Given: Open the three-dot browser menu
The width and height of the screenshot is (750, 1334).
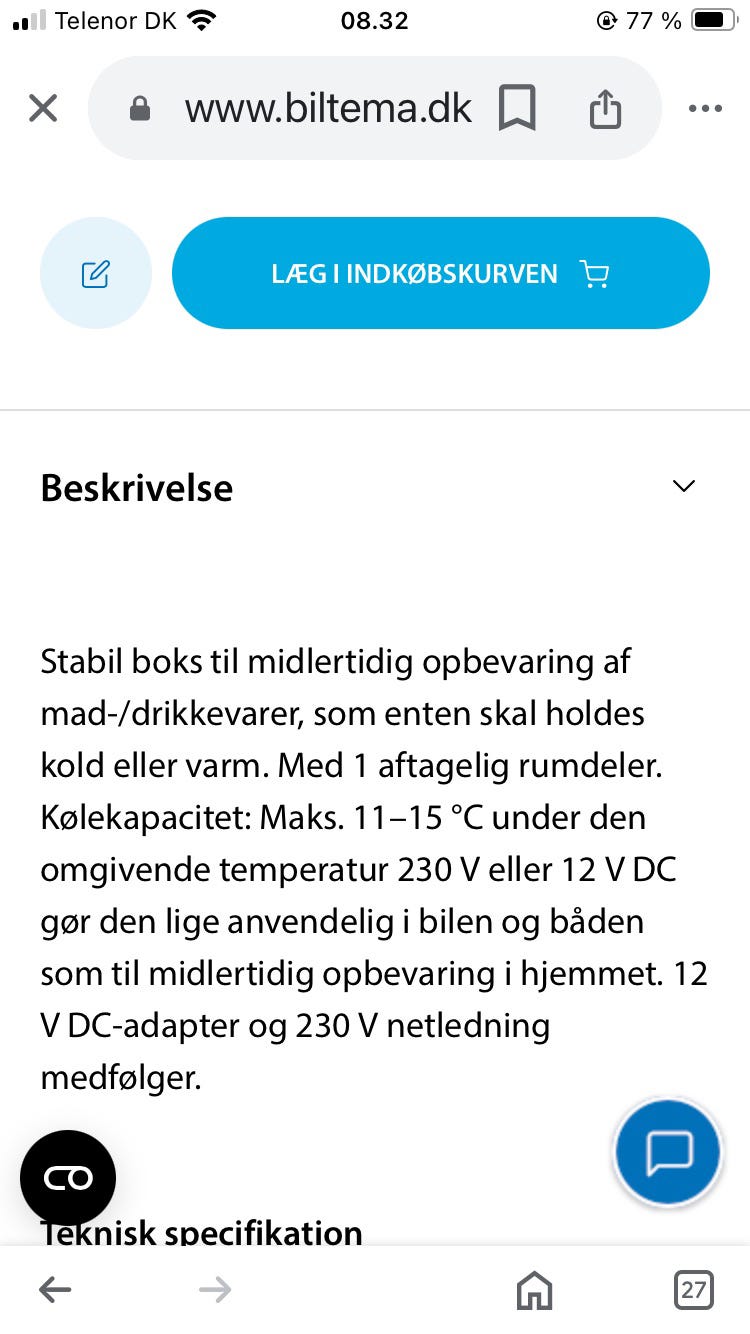Looking at the screenshot, I should click(705, 108).
